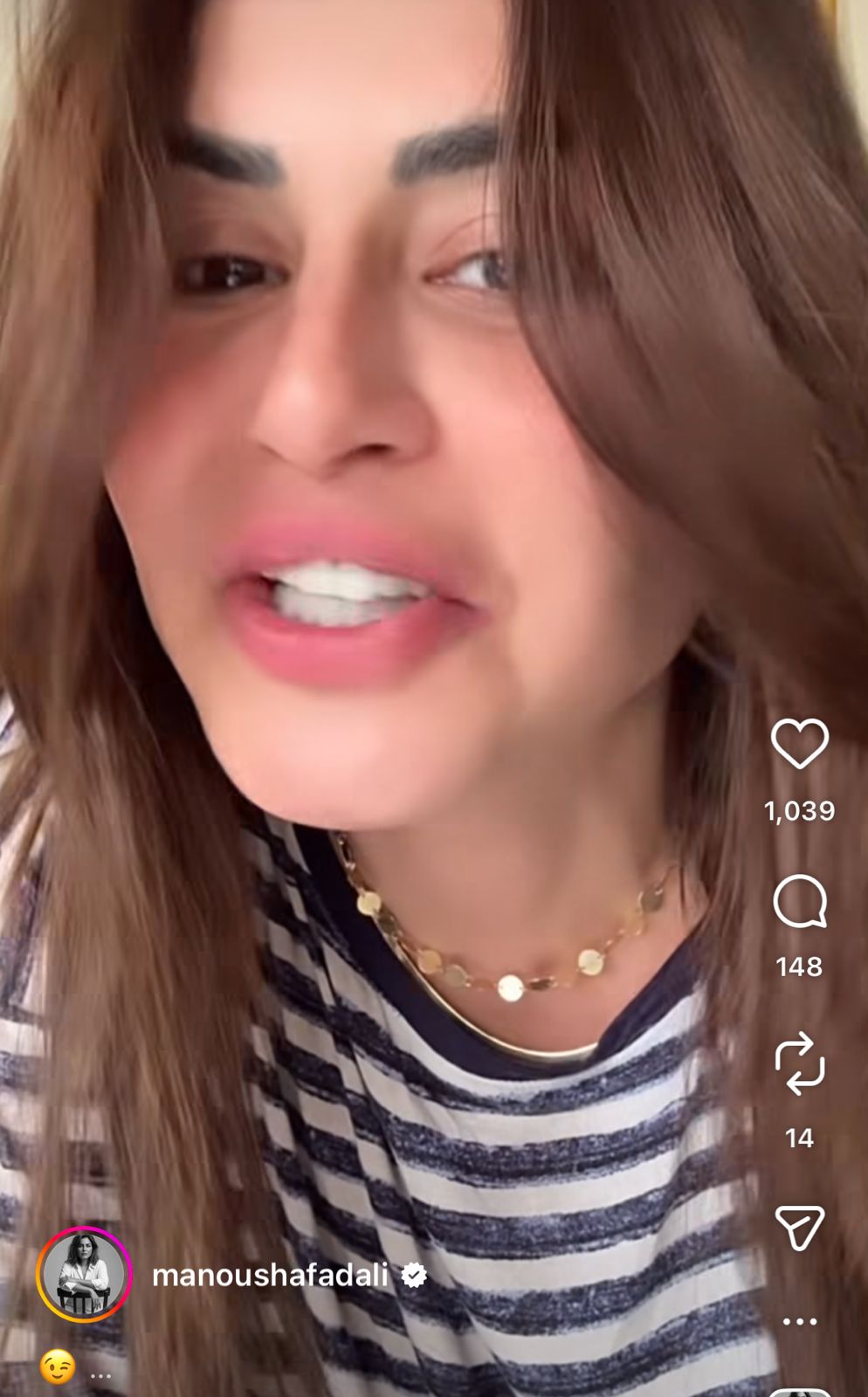Screen dimensions: 868x1397
Task: Share the reel via the paper plane icon
Action: click(799, 1228)
